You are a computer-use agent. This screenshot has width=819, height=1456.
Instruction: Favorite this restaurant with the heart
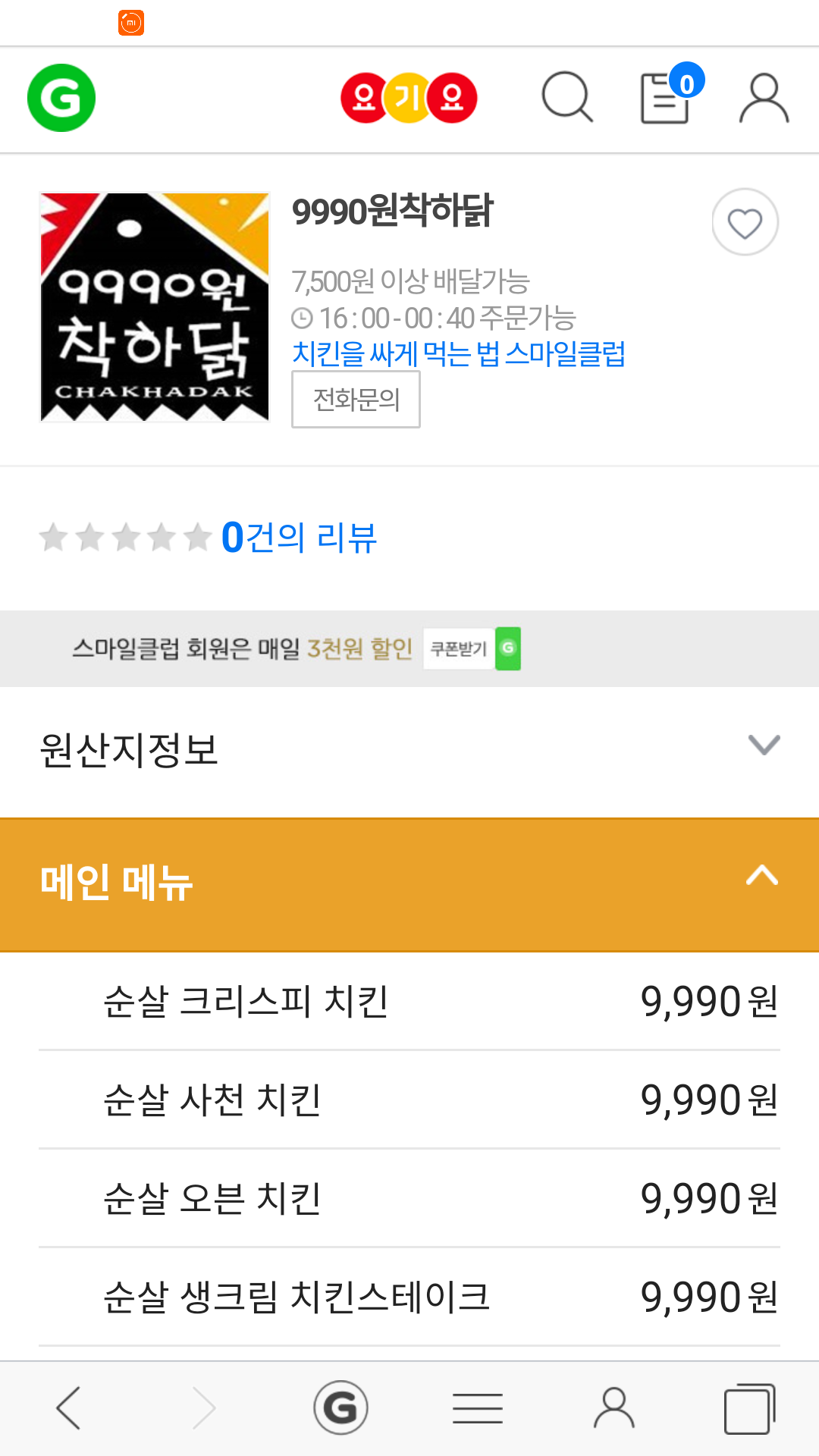pos(745,222)
